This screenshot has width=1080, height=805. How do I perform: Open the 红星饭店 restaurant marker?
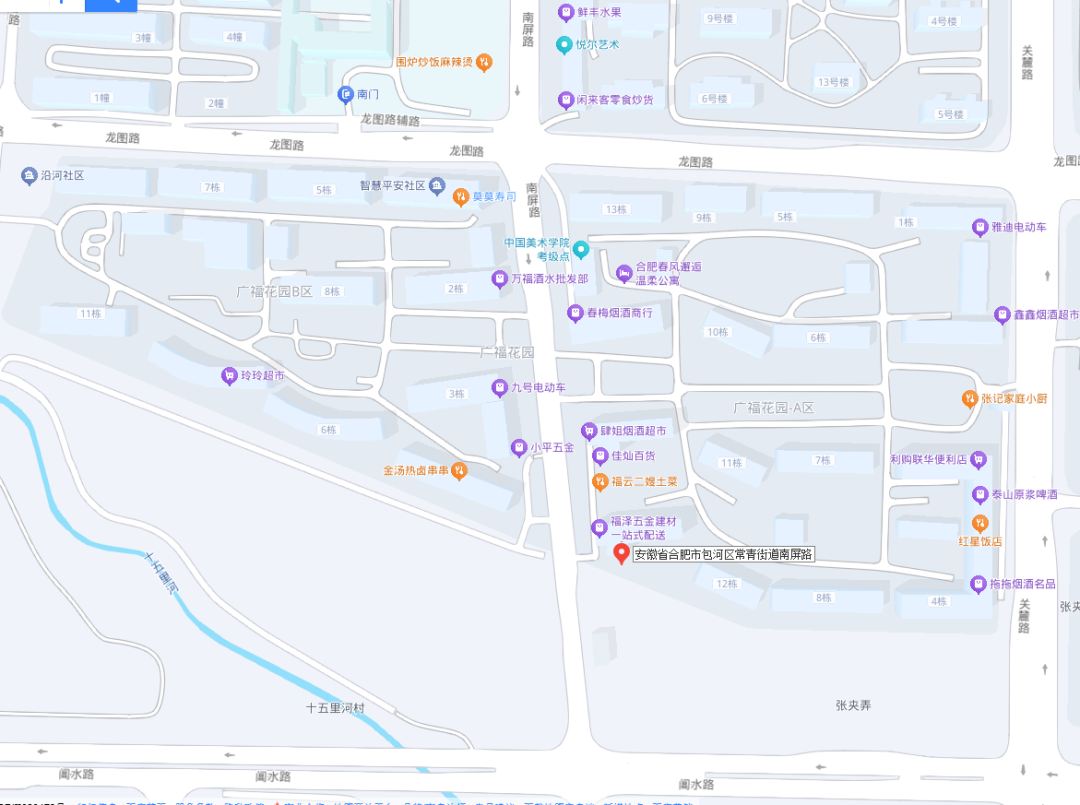[x=980, y=523]
